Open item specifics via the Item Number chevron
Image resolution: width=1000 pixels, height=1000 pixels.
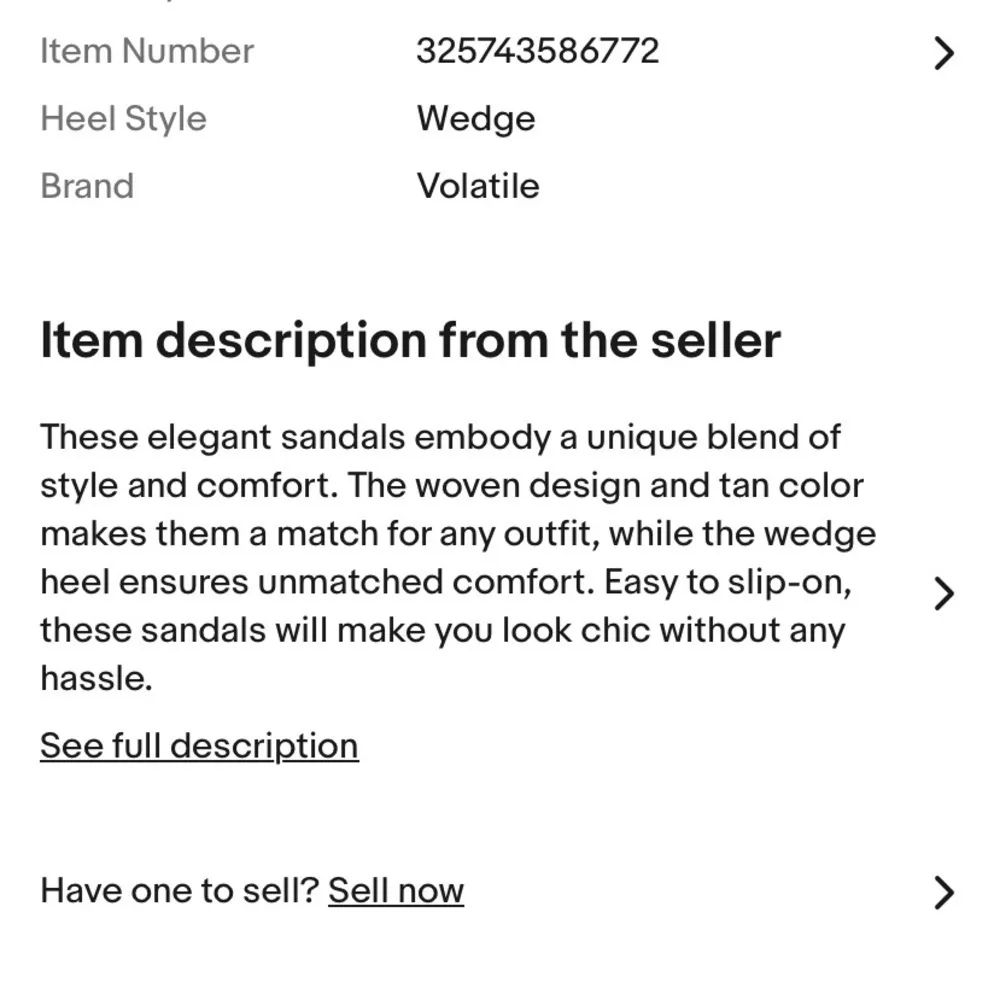coord(943,53)
